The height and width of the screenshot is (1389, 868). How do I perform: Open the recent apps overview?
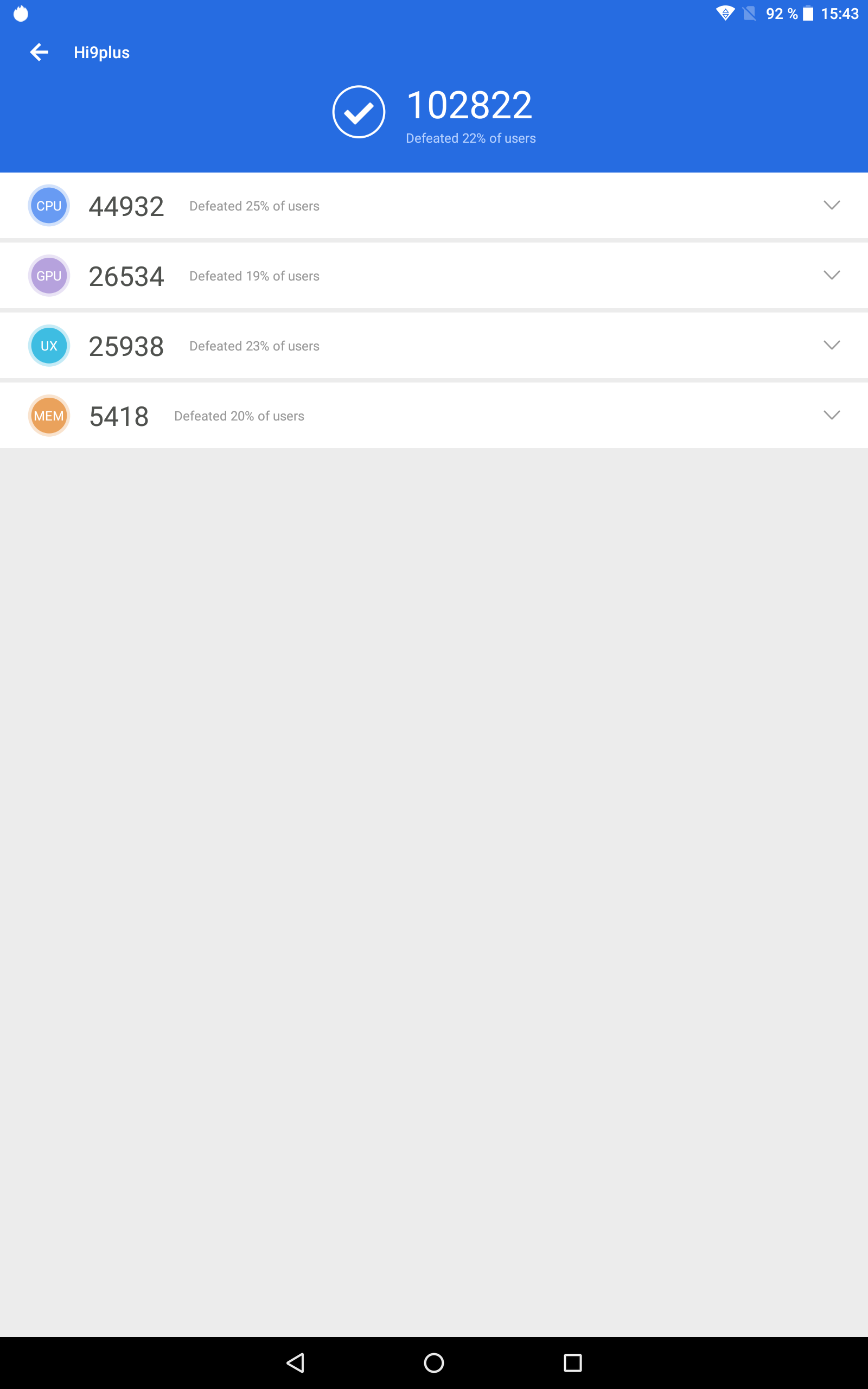click(572, 1362)
